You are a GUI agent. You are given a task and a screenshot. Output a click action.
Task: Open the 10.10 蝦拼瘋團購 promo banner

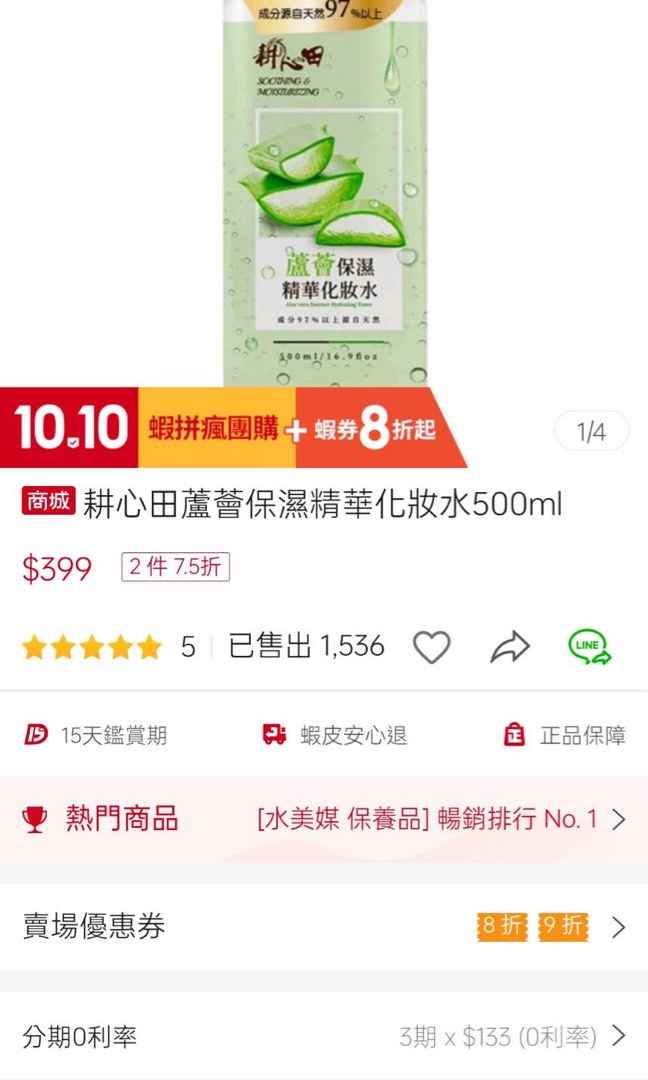(233, 428)
